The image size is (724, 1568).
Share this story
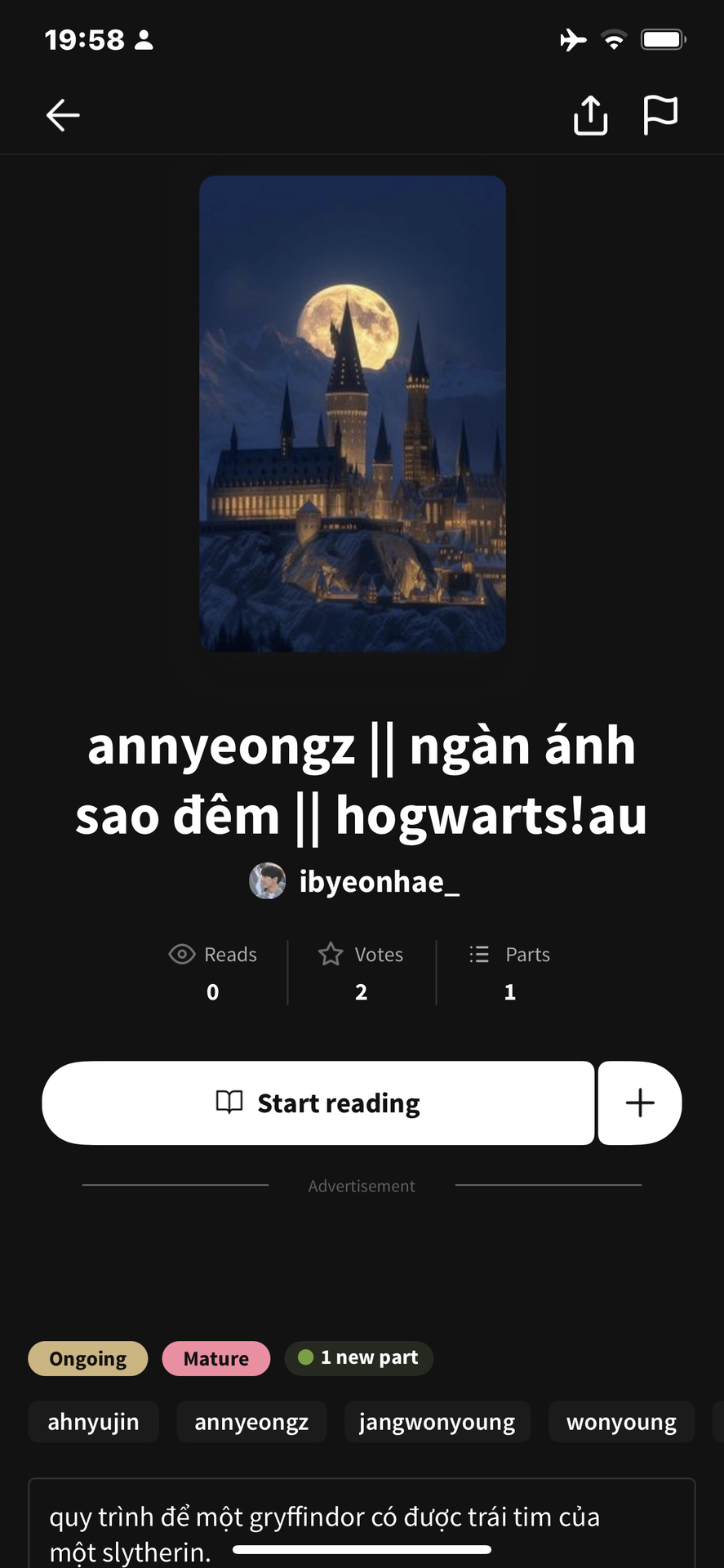tap(590, 115)
